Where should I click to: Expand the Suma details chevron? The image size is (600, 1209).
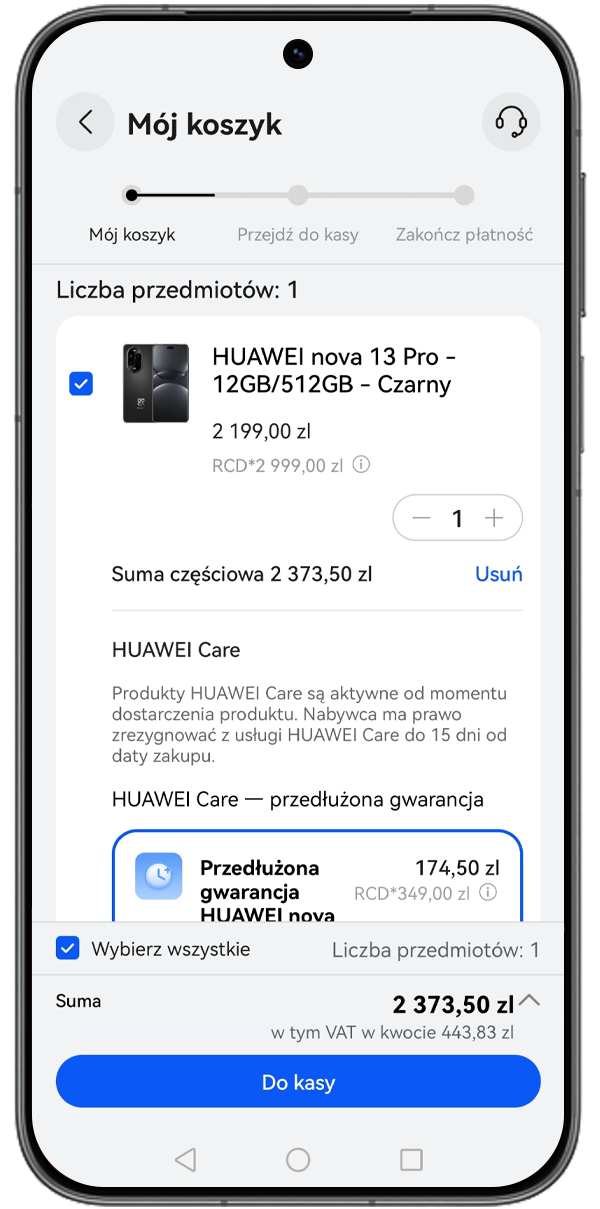(530, 1000)
